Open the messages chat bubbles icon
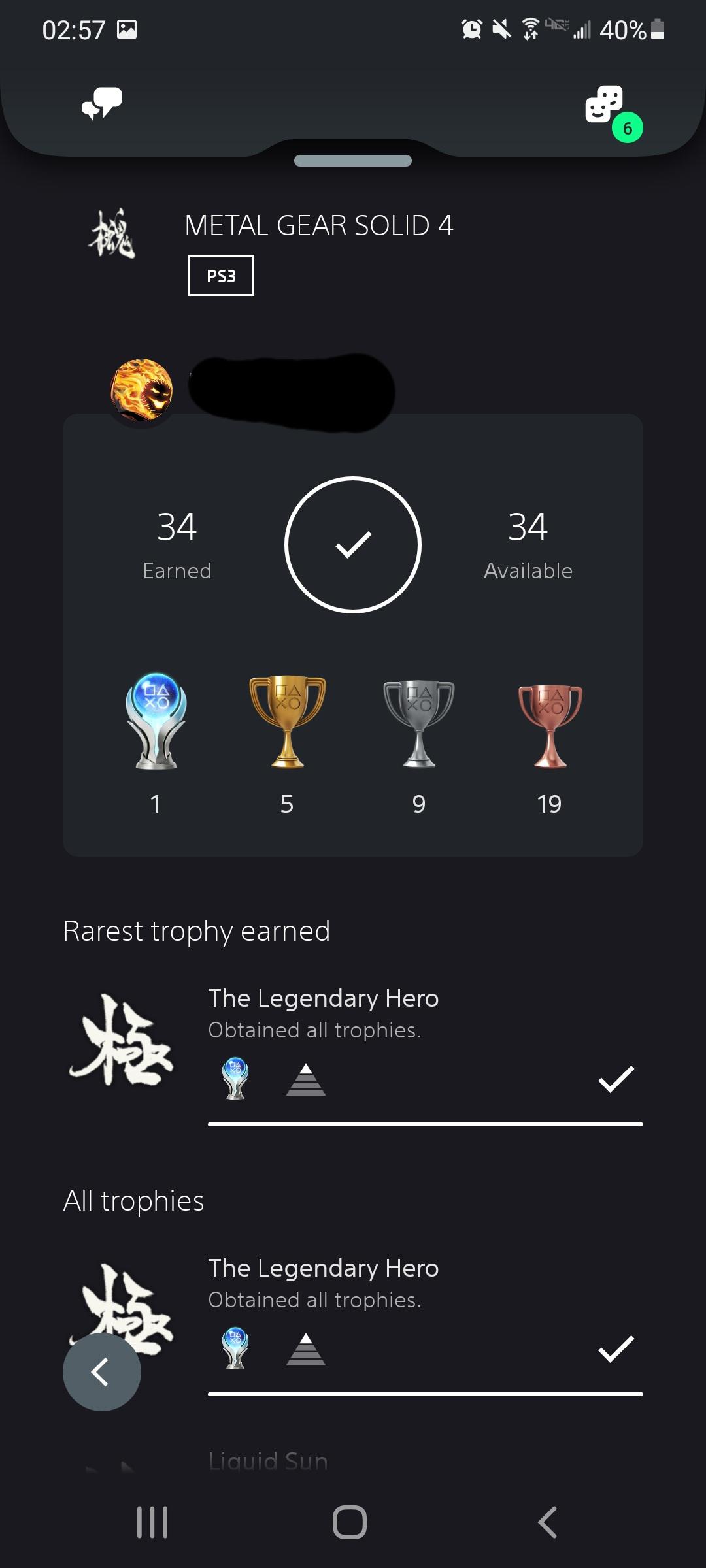 tap(102, 104)
